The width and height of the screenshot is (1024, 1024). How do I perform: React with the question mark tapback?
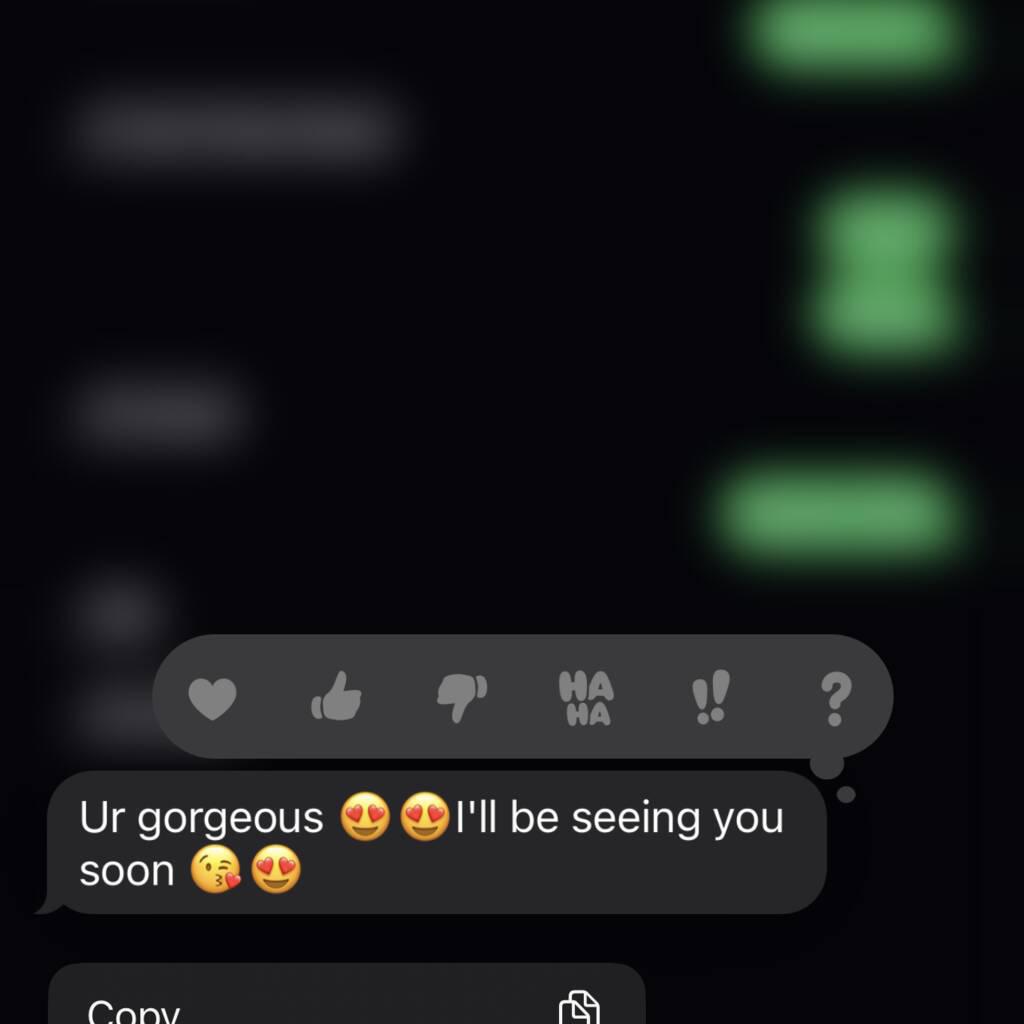coord(835,698)
